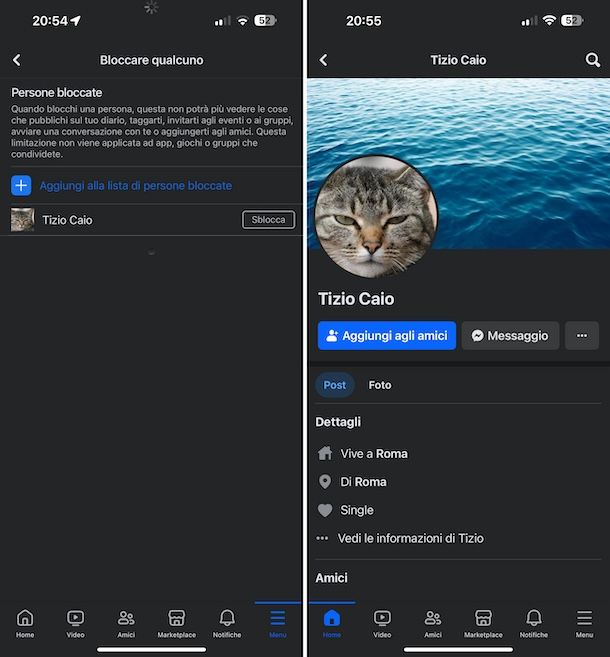This screenshot has height=657, width=610.
Task: Open Menu tab on the profile screen
Action: 584,623
